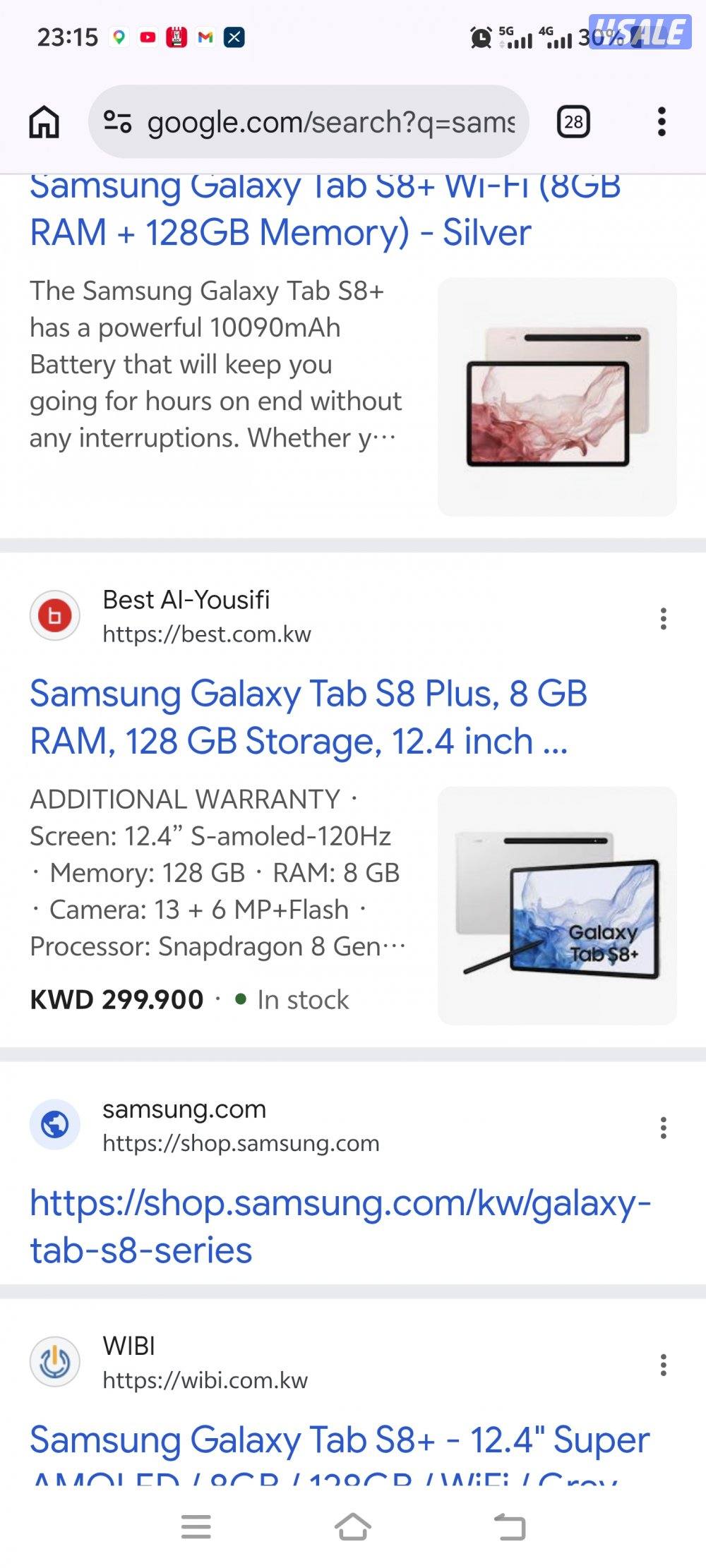This screenshot has width=706, height=1568.
Task: Open Chrome's main three-dot menu
Action: (661, 122)
